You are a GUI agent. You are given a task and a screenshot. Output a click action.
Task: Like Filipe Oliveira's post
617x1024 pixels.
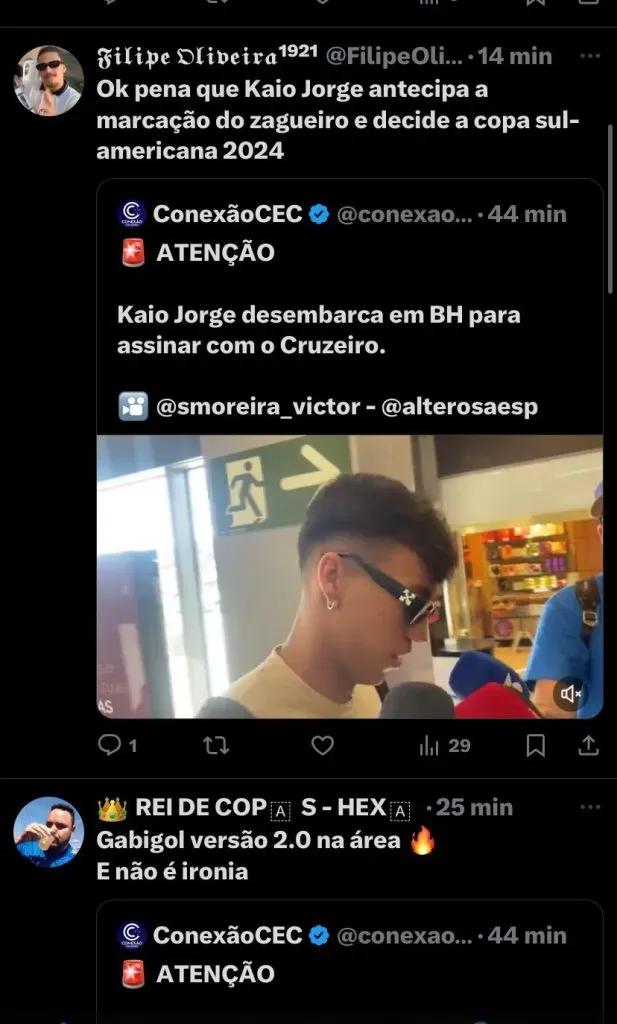(x=322, y=745)
